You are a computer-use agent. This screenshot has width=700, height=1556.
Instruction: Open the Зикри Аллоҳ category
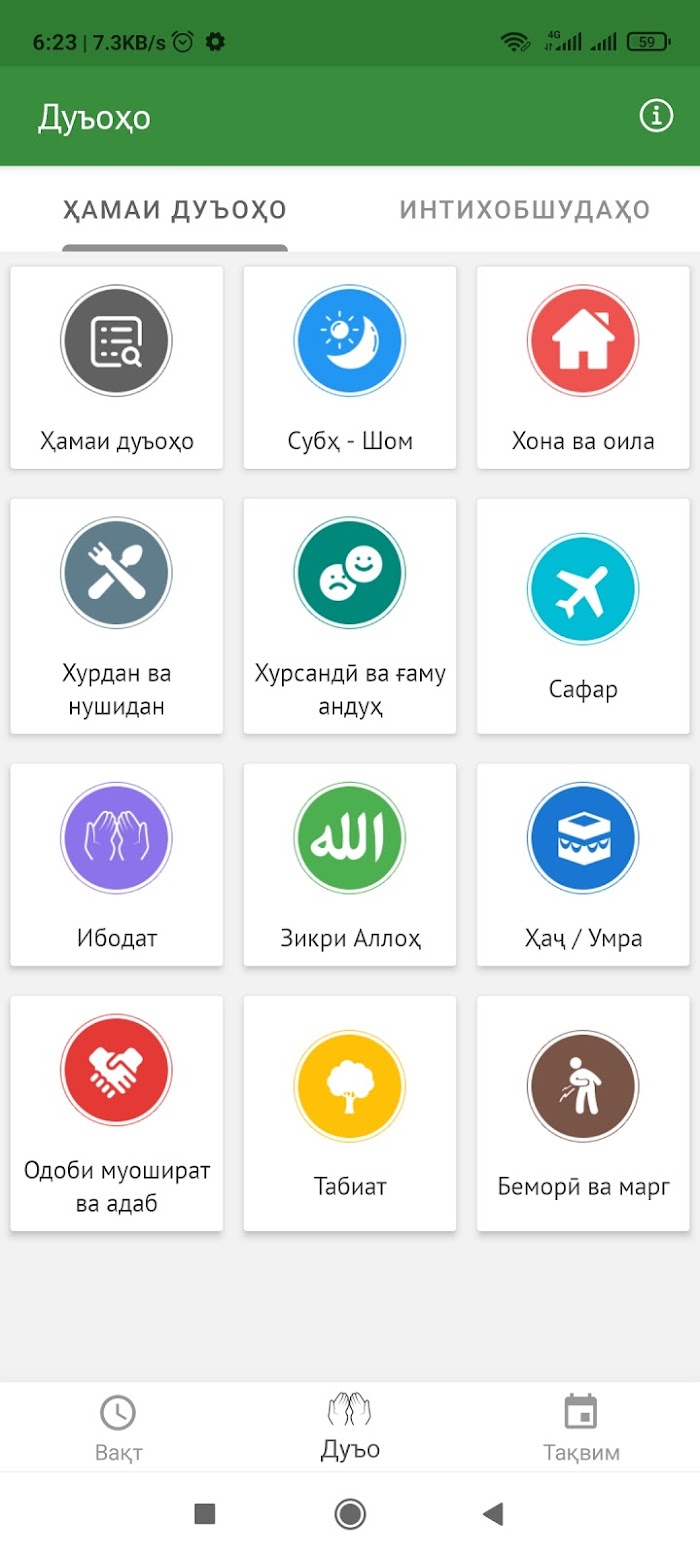(x=350, y=865)
